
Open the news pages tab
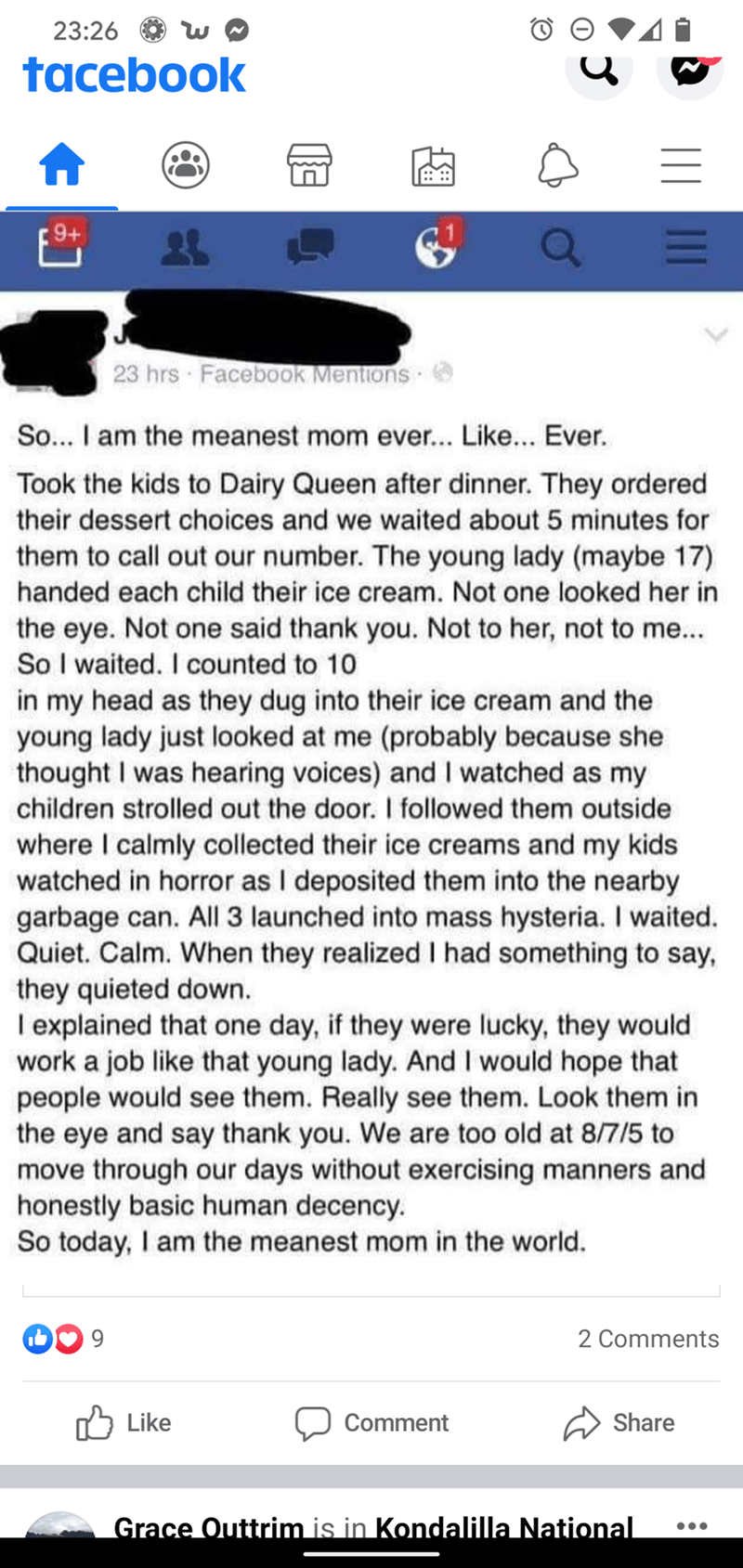[x=434, y=166]
